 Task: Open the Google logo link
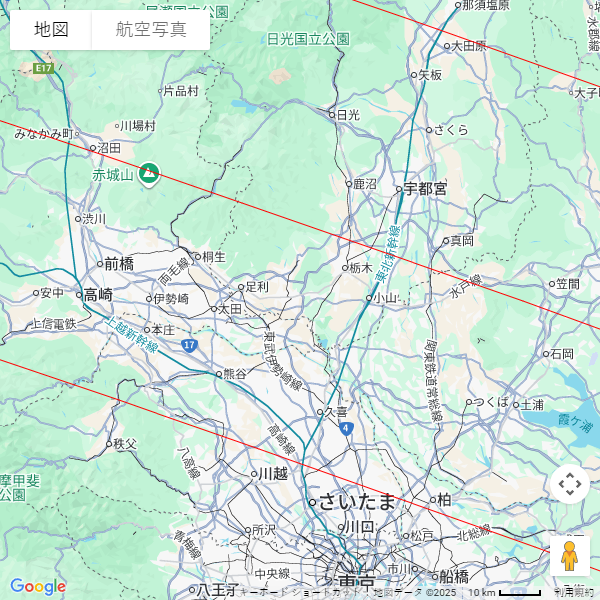point(38,587)
